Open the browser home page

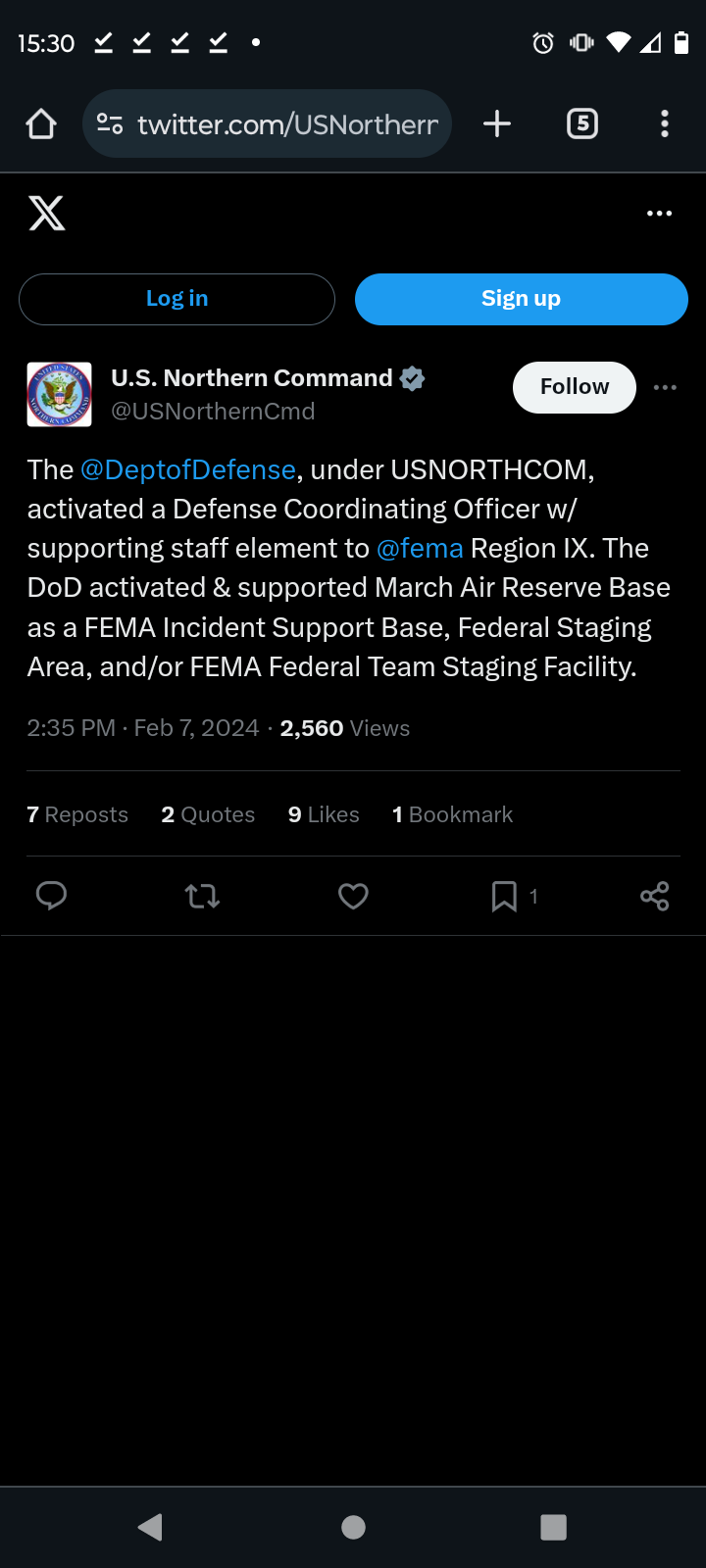point(41,124)
